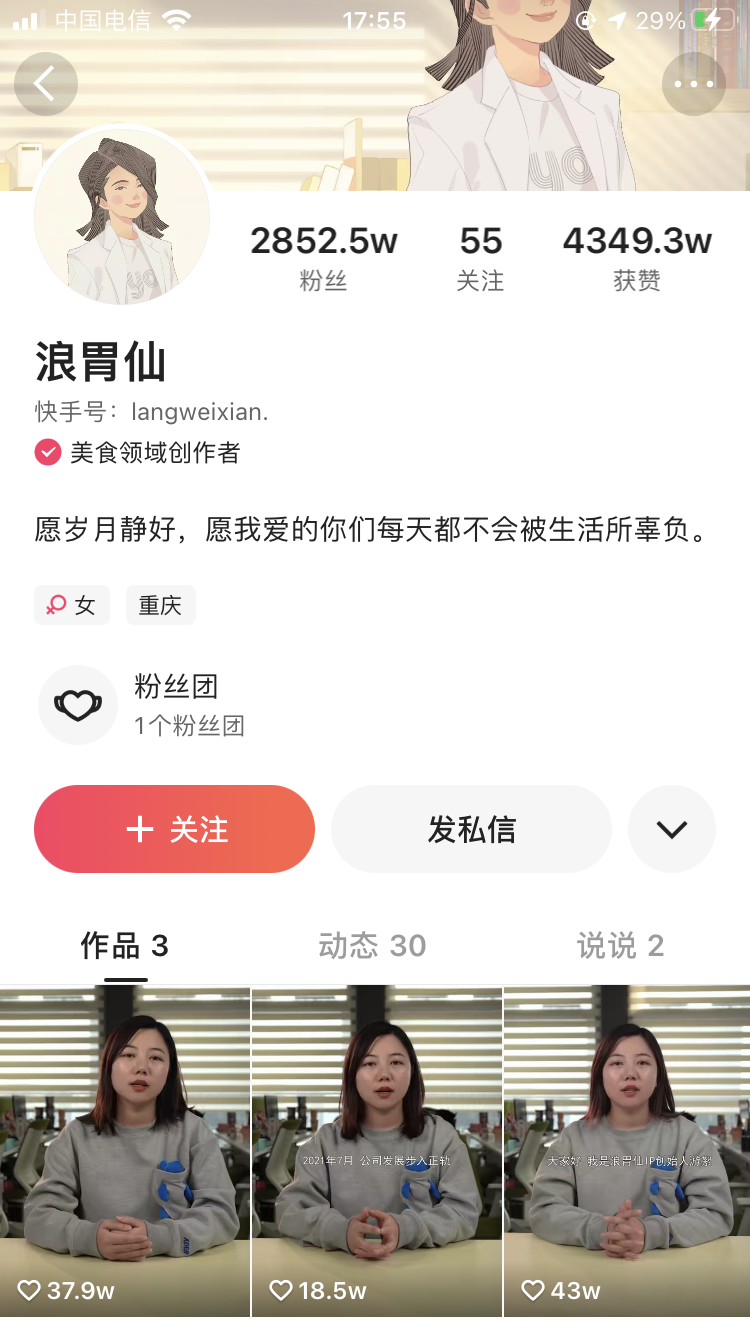Tap 1个粉丝团 fan club entry
The width and height of the screenshot is (750, 1334).
point(190,725)
